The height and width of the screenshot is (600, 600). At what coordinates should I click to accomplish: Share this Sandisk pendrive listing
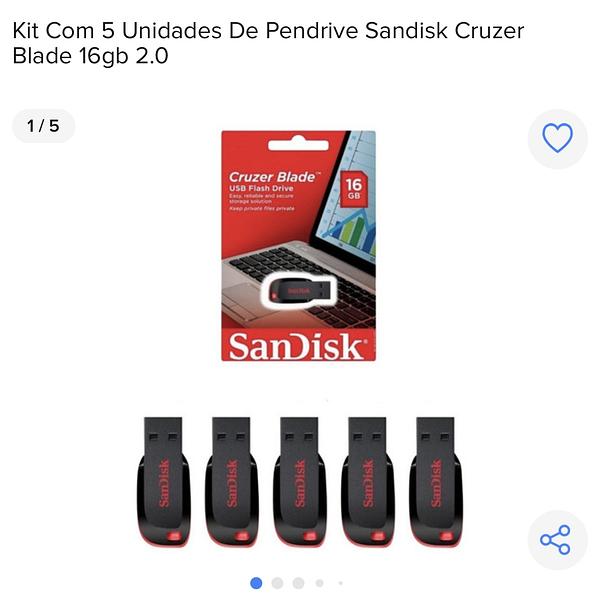coord(556,540)
